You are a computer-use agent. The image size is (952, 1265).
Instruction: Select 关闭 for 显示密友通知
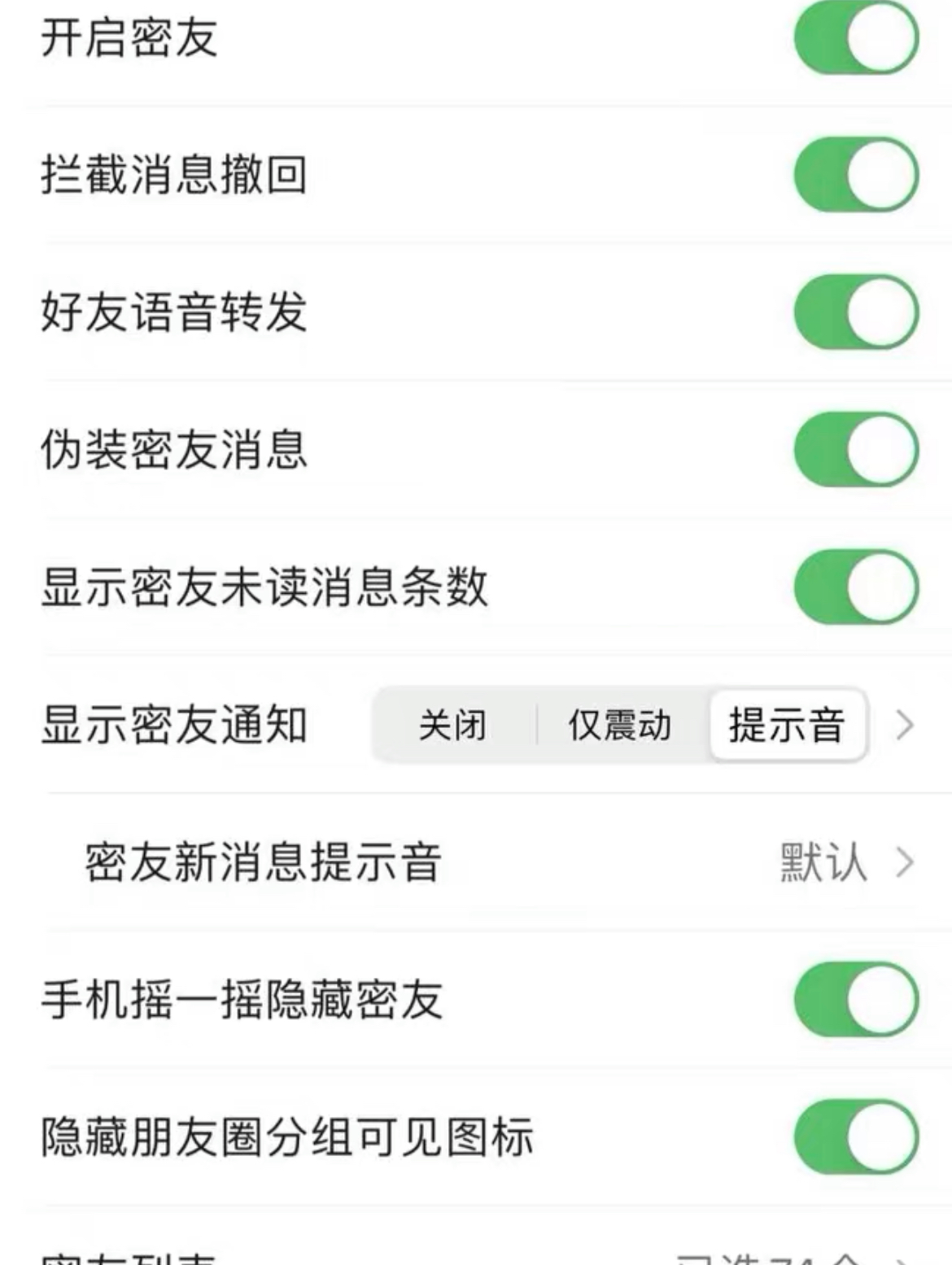(452, 725)
